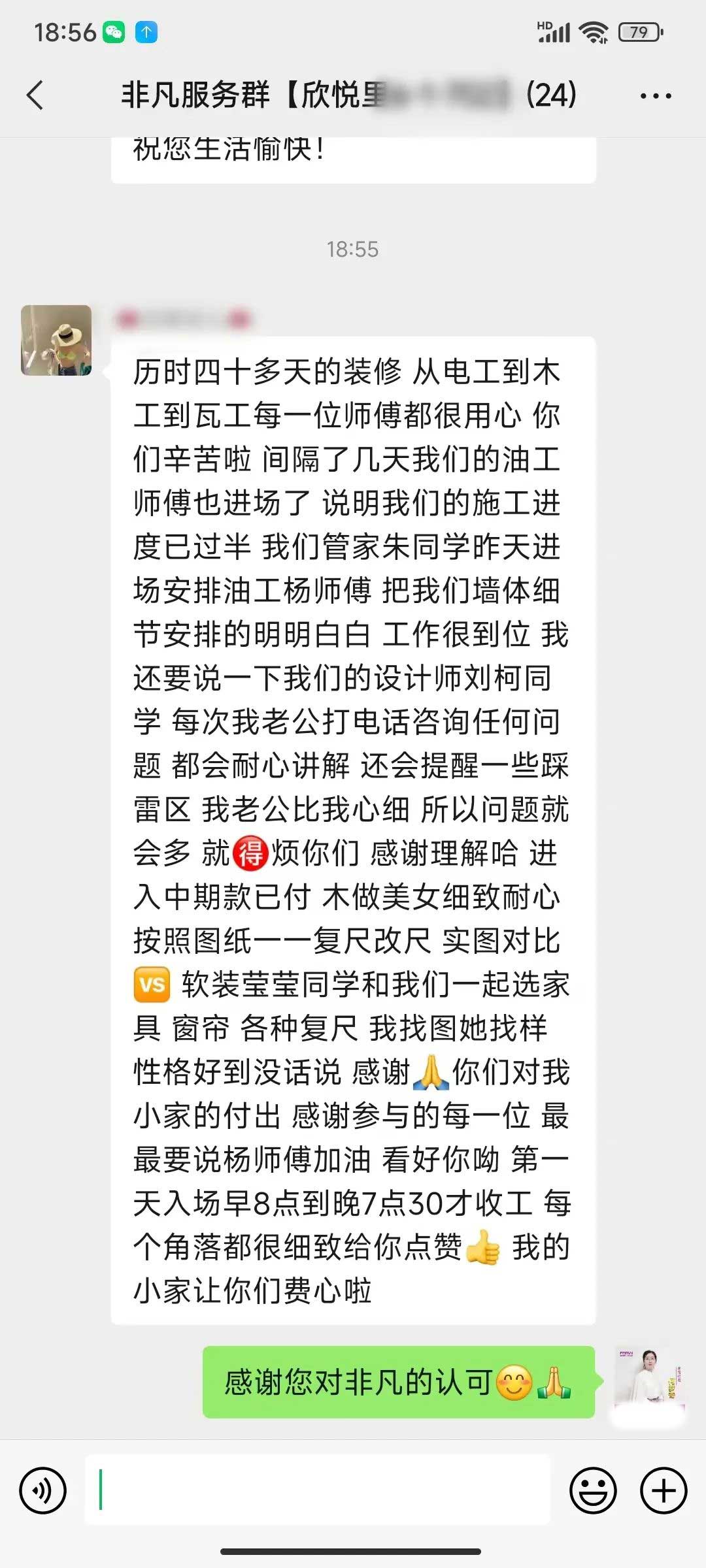
Task: Go back from the 非凡服务群 chat
Action: tap(35, 95)
